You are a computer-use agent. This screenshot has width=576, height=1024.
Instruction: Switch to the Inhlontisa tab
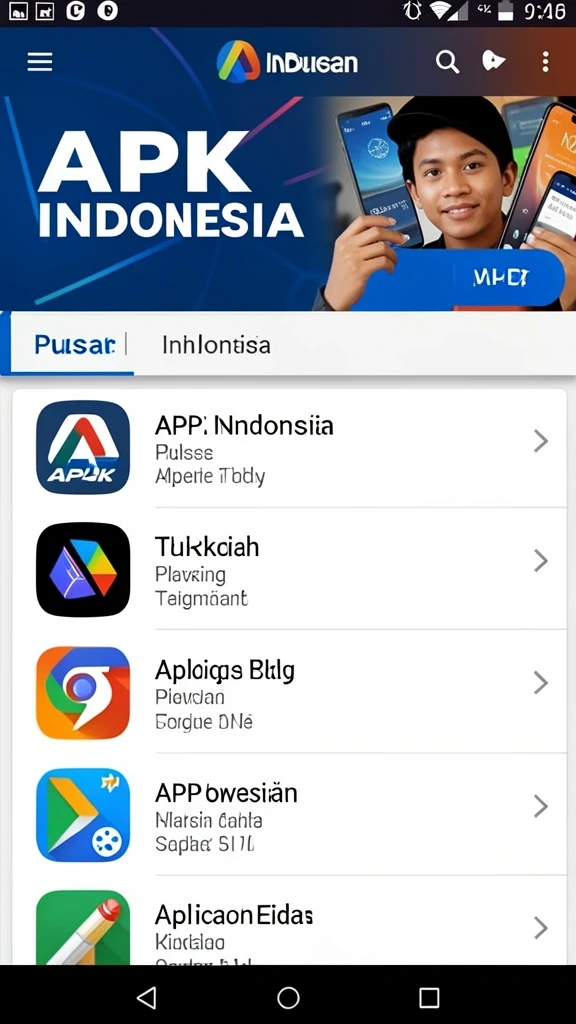216,344
